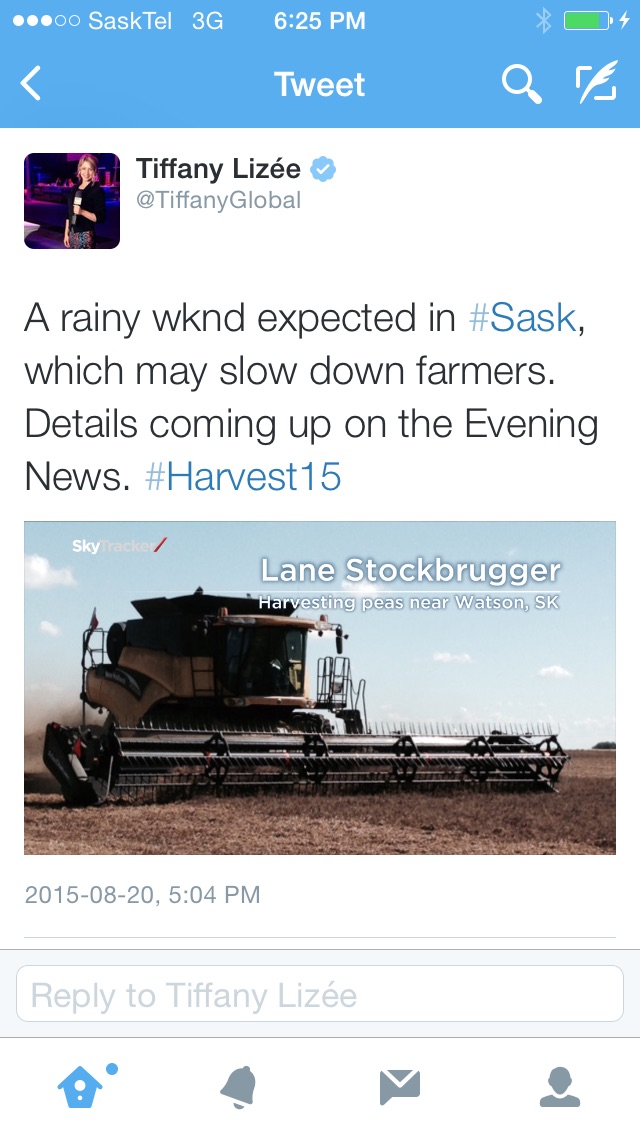Switch to the Notifications bell tab

[x=239, y=1087]
